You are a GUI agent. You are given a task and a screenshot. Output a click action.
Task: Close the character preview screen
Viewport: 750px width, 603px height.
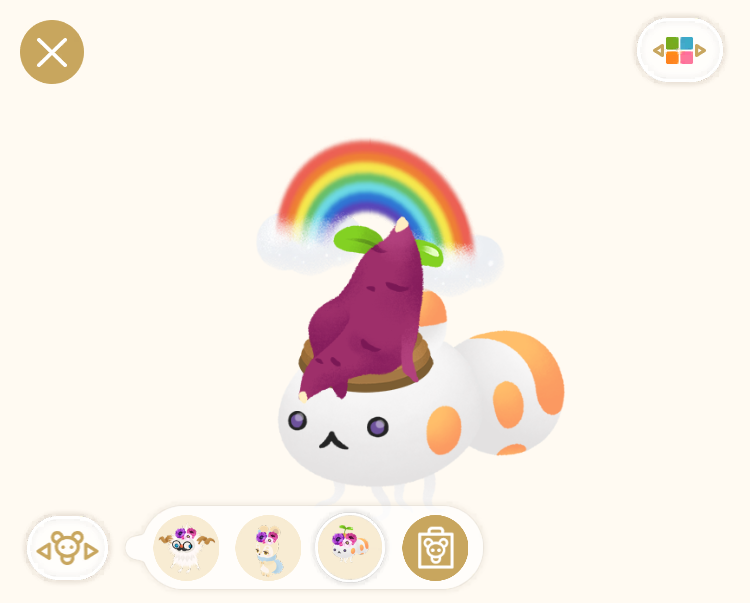pos(52,52)
